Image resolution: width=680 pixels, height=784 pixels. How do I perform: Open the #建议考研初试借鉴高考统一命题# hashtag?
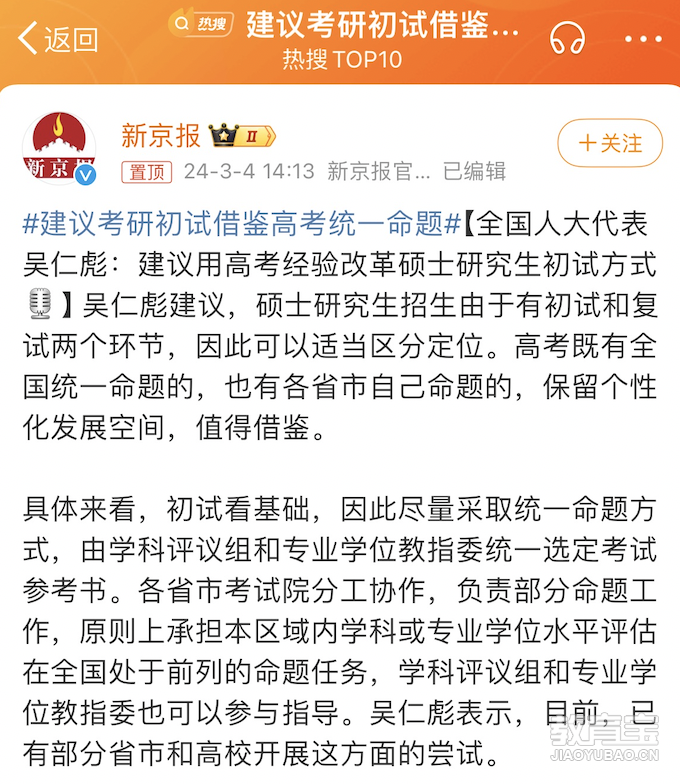tap(240, 223)
